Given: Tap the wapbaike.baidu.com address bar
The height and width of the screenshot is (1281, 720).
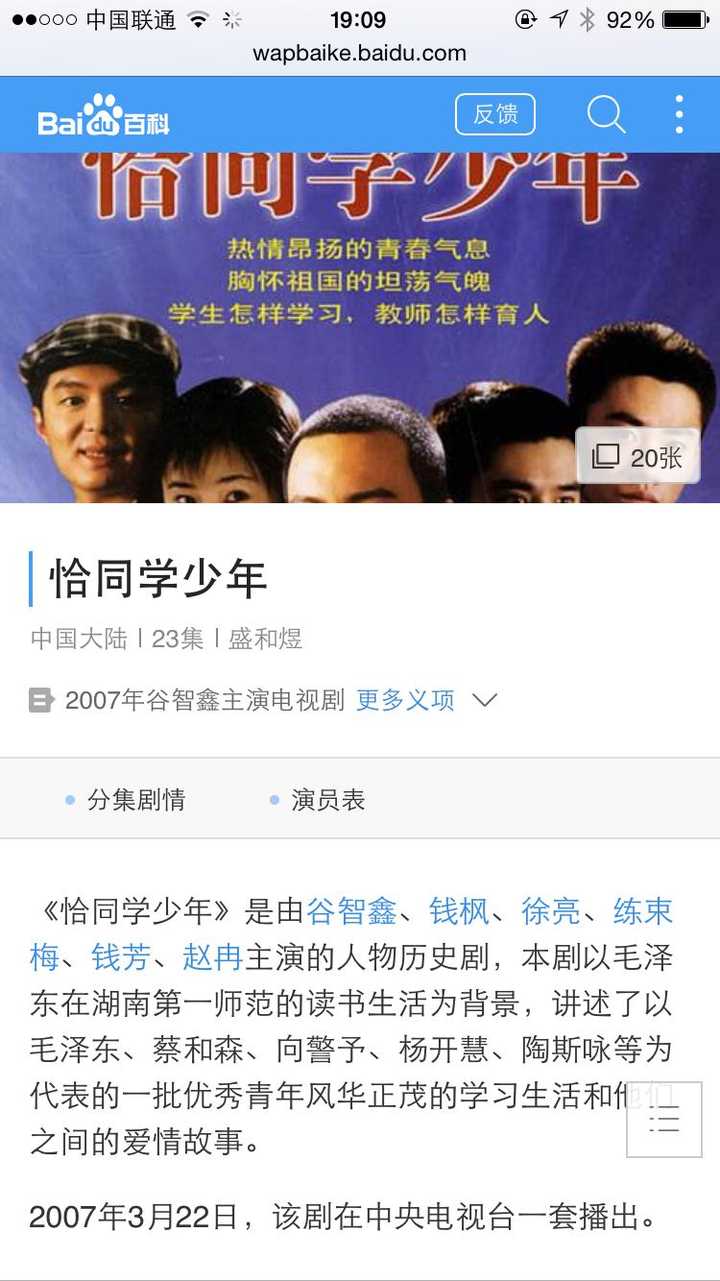Looking at the screenshot, I should coord(360,54).
